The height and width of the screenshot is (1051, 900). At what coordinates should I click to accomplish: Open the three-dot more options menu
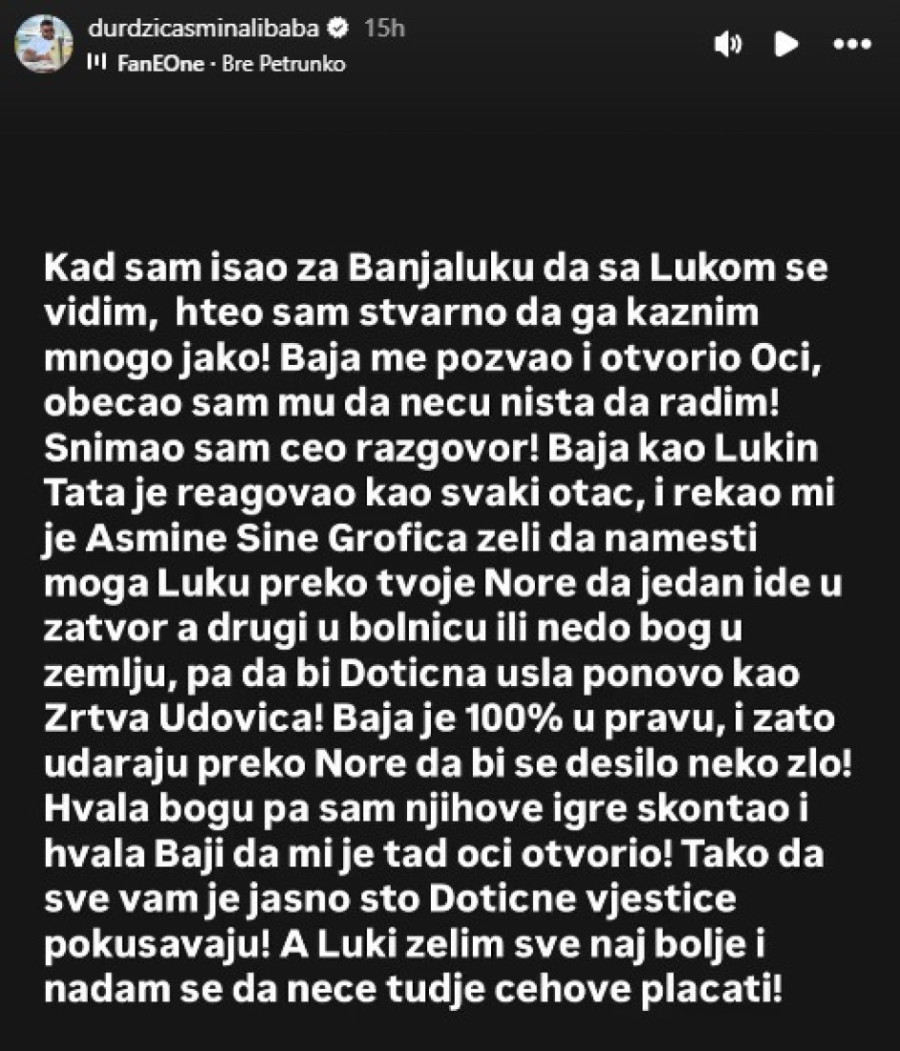click(851, 44)
